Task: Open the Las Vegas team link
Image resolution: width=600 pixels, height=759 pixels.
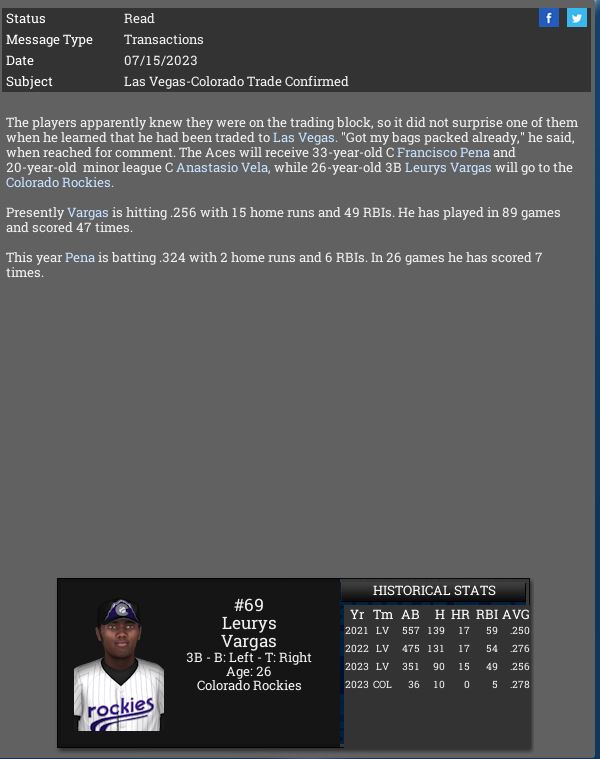Action: [x=303, y=137]
